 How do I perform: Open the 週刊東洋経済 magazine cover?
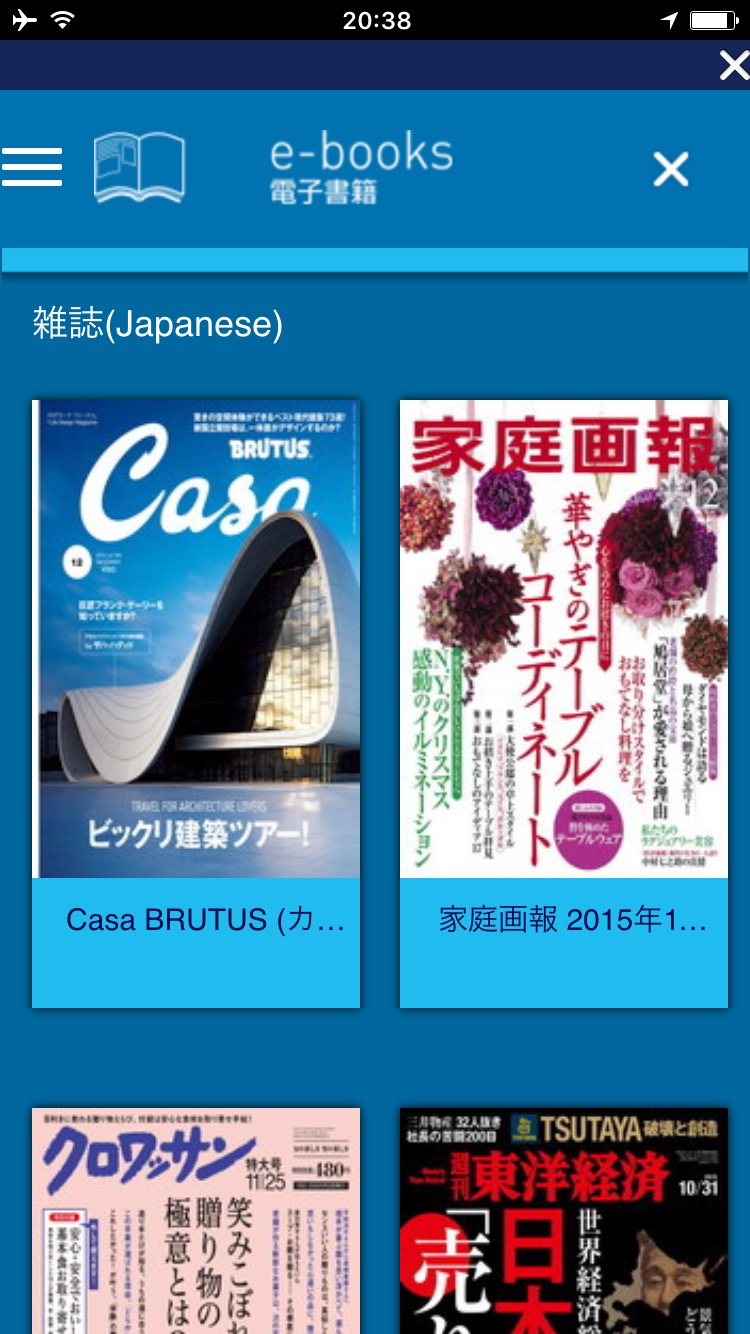(x=564, y=1220)
